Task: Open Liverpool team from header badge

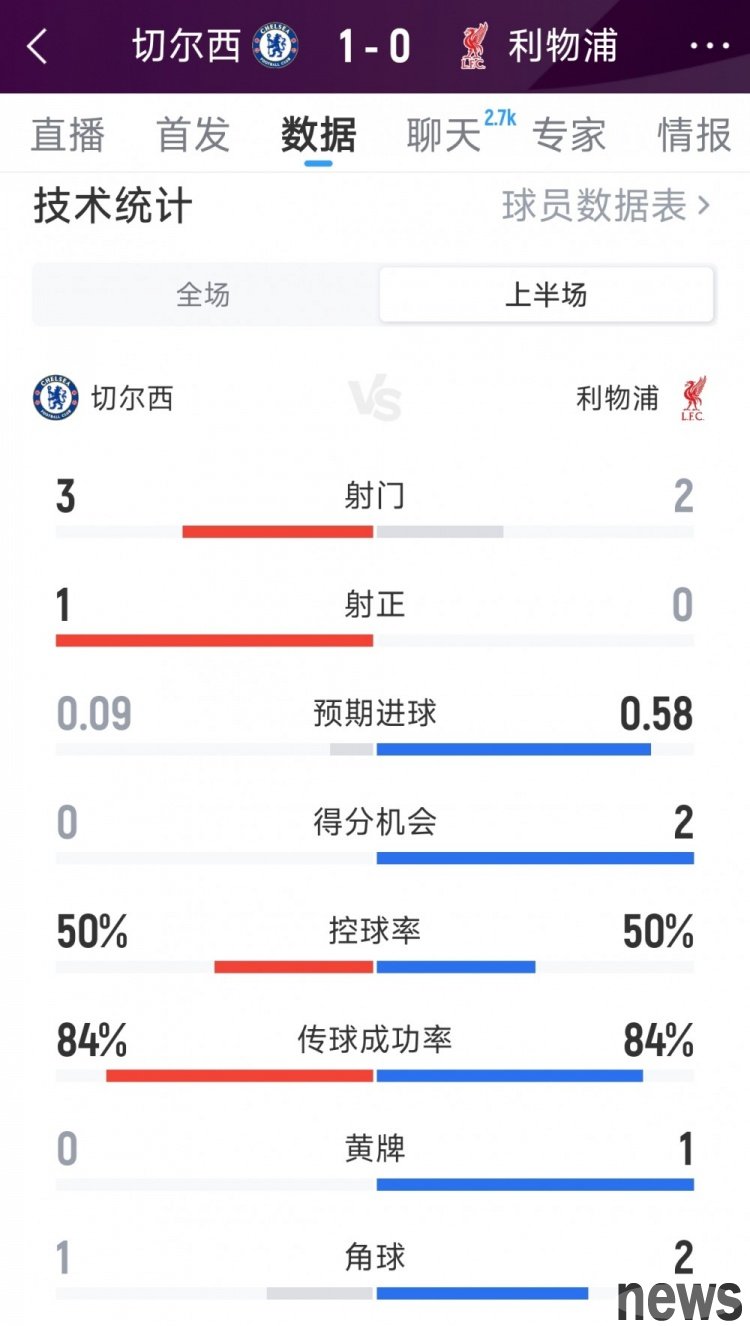Action: (474, 46)
